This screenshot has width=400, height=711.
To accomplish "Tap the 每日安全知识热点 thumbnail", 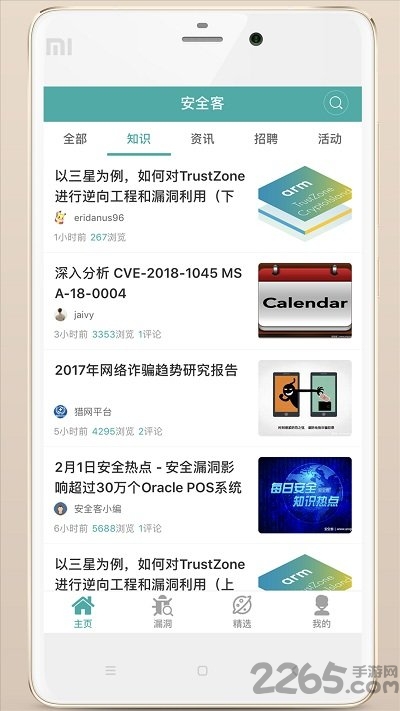I will click(305, 495).
